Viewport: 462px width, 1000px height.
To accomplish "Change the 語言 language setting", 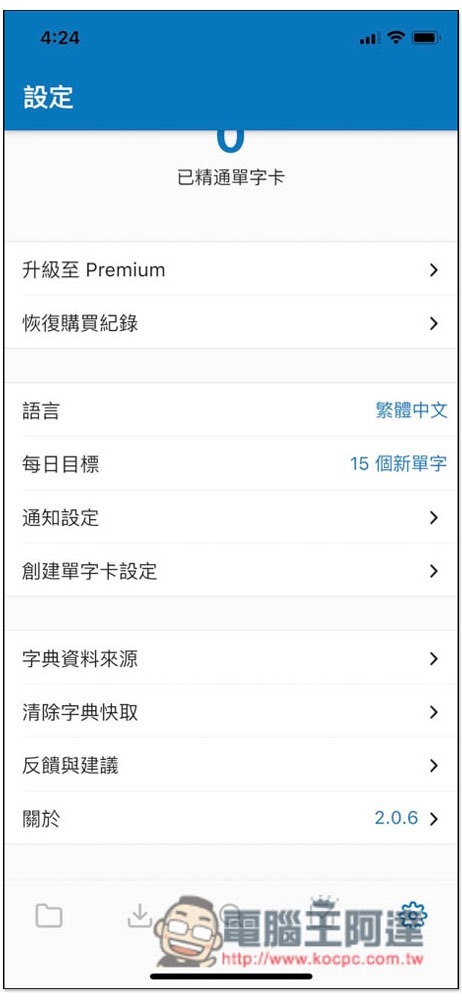I will coord(231,410).
